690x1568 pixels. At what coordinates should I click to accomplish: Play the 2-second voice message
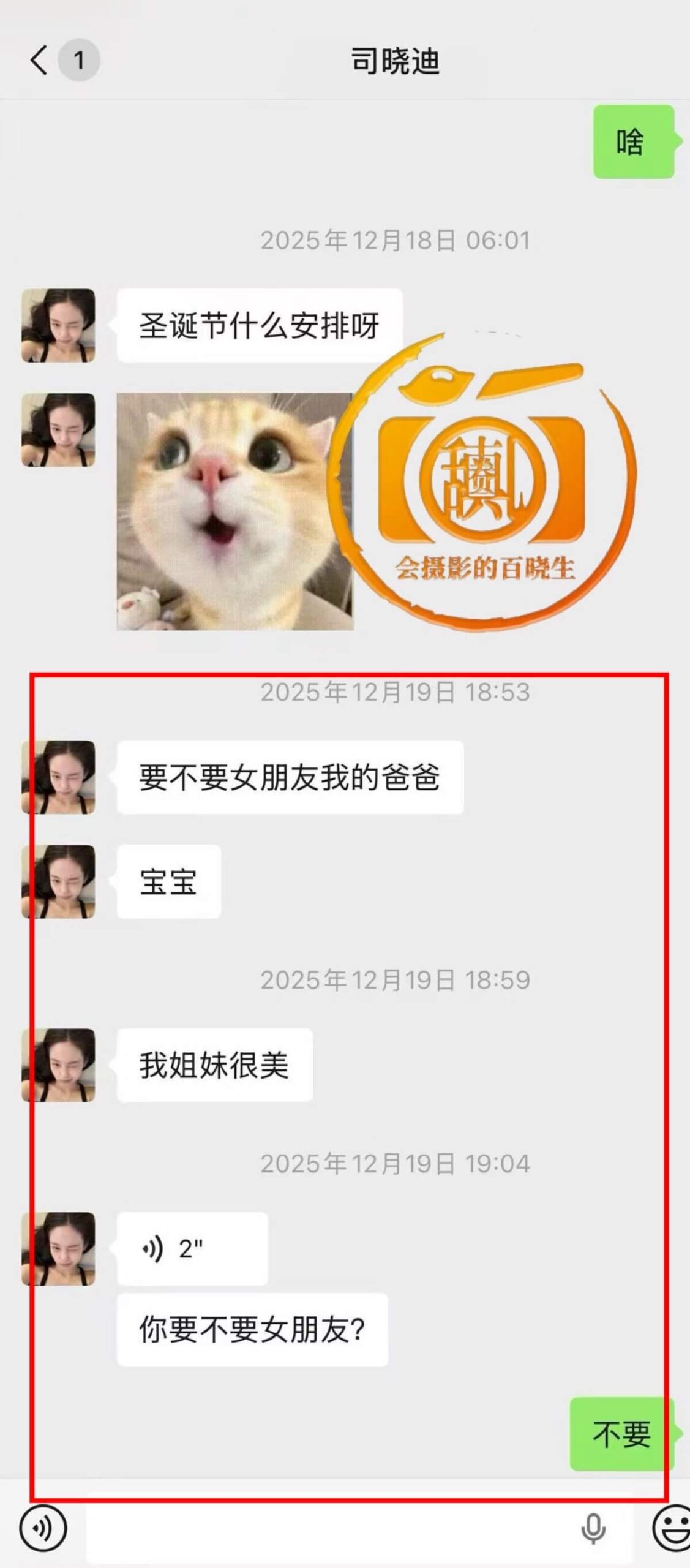pos(192,1248)
